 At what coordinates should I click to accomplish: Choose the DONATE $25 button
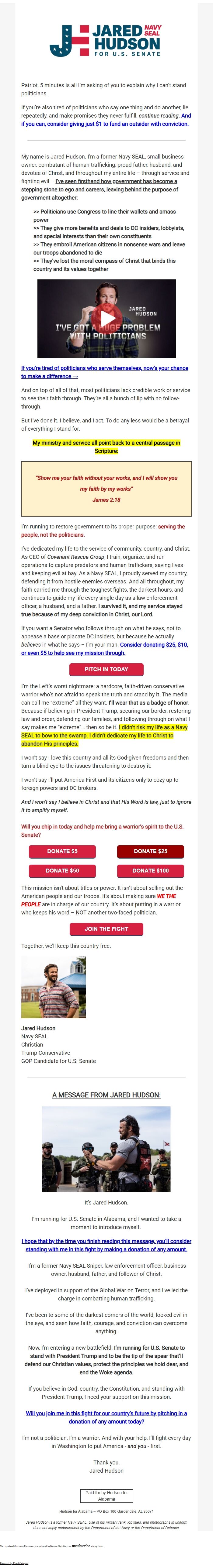150,851
